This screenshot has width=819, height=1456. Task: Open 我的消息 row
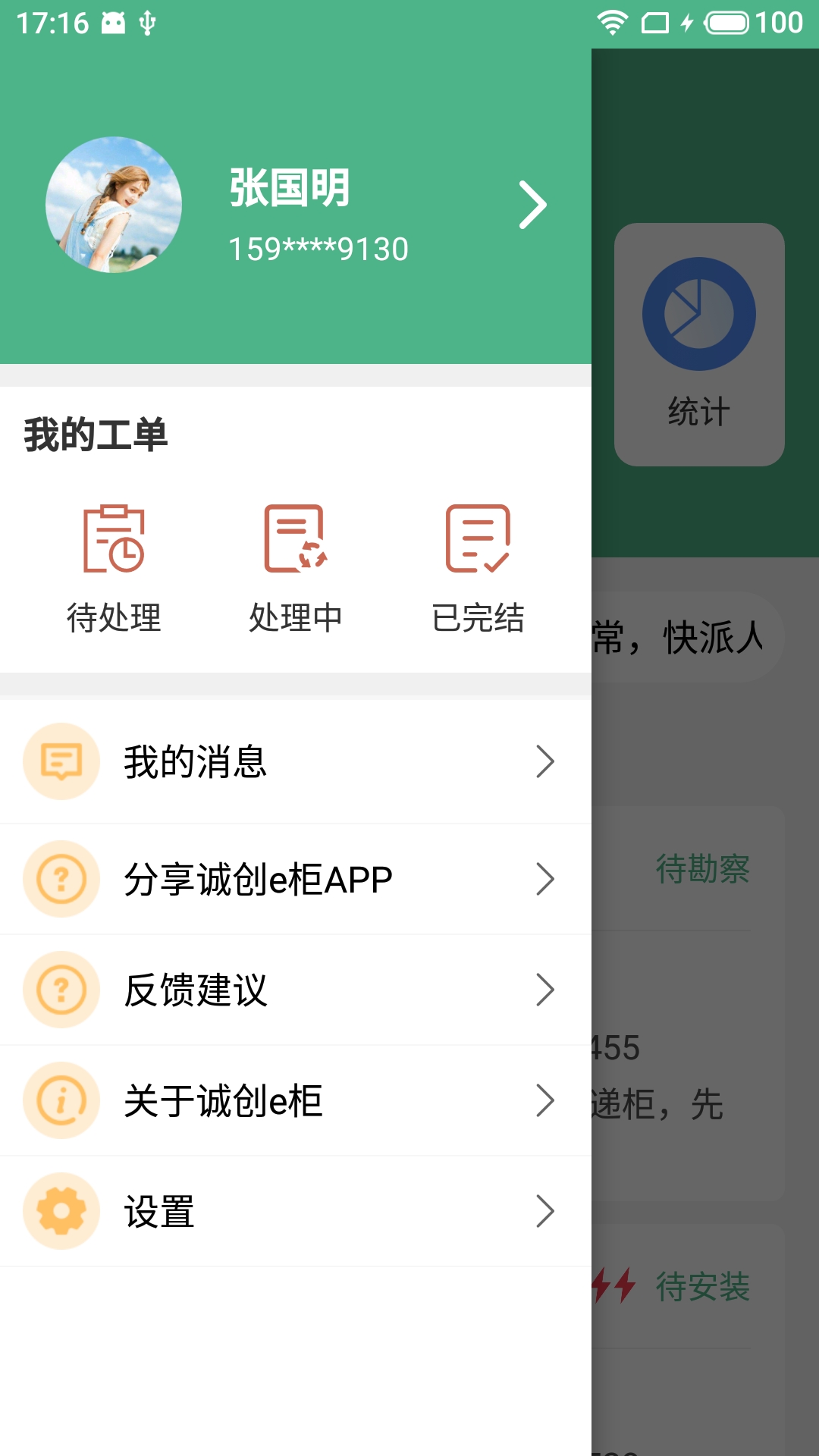[296, 761]
